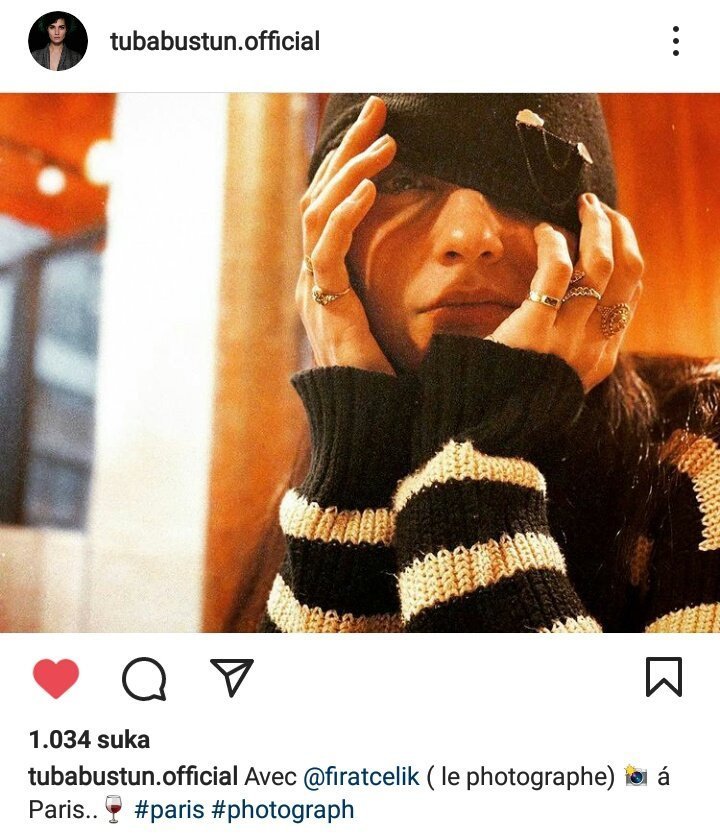Unlike the post with the heart icon
This screenshot has width=720, height=839.
click(x=56, y=679)
